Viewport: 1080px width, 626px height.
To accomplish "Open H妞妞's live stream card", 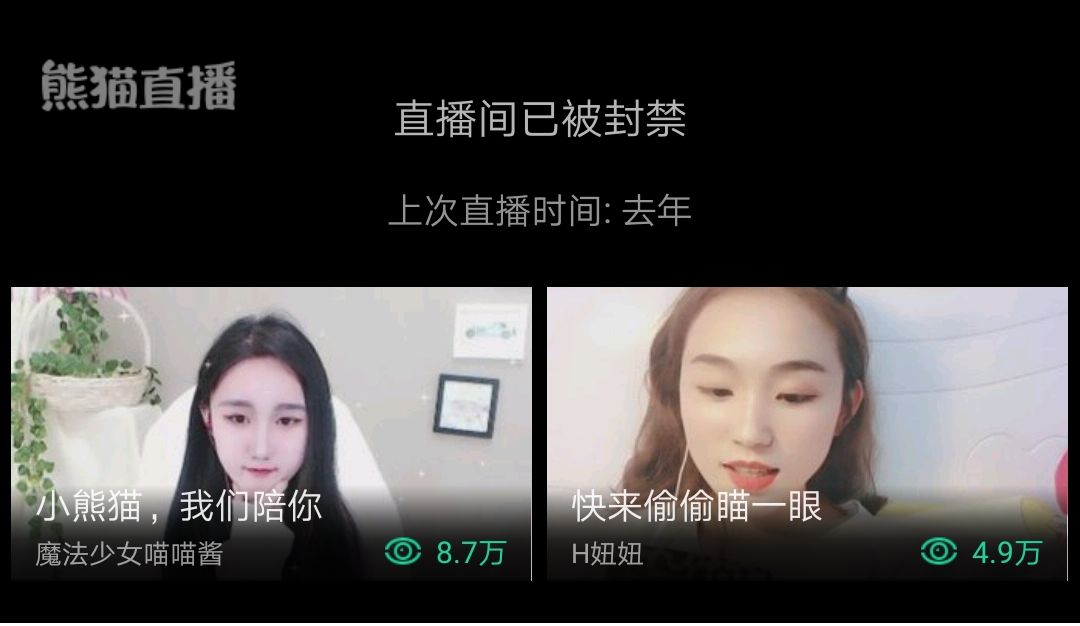I will tap(806, 433).
